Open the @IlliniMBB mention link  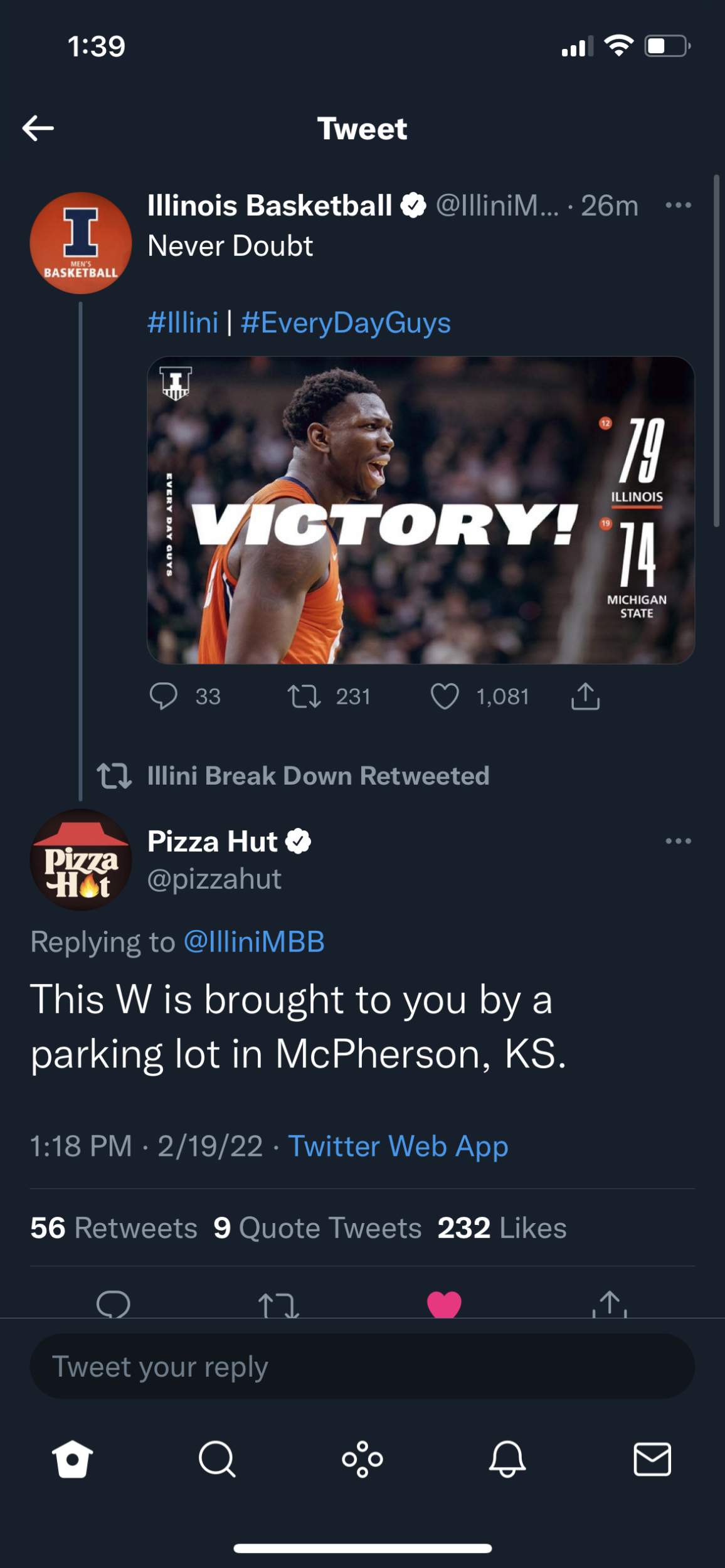254,941
